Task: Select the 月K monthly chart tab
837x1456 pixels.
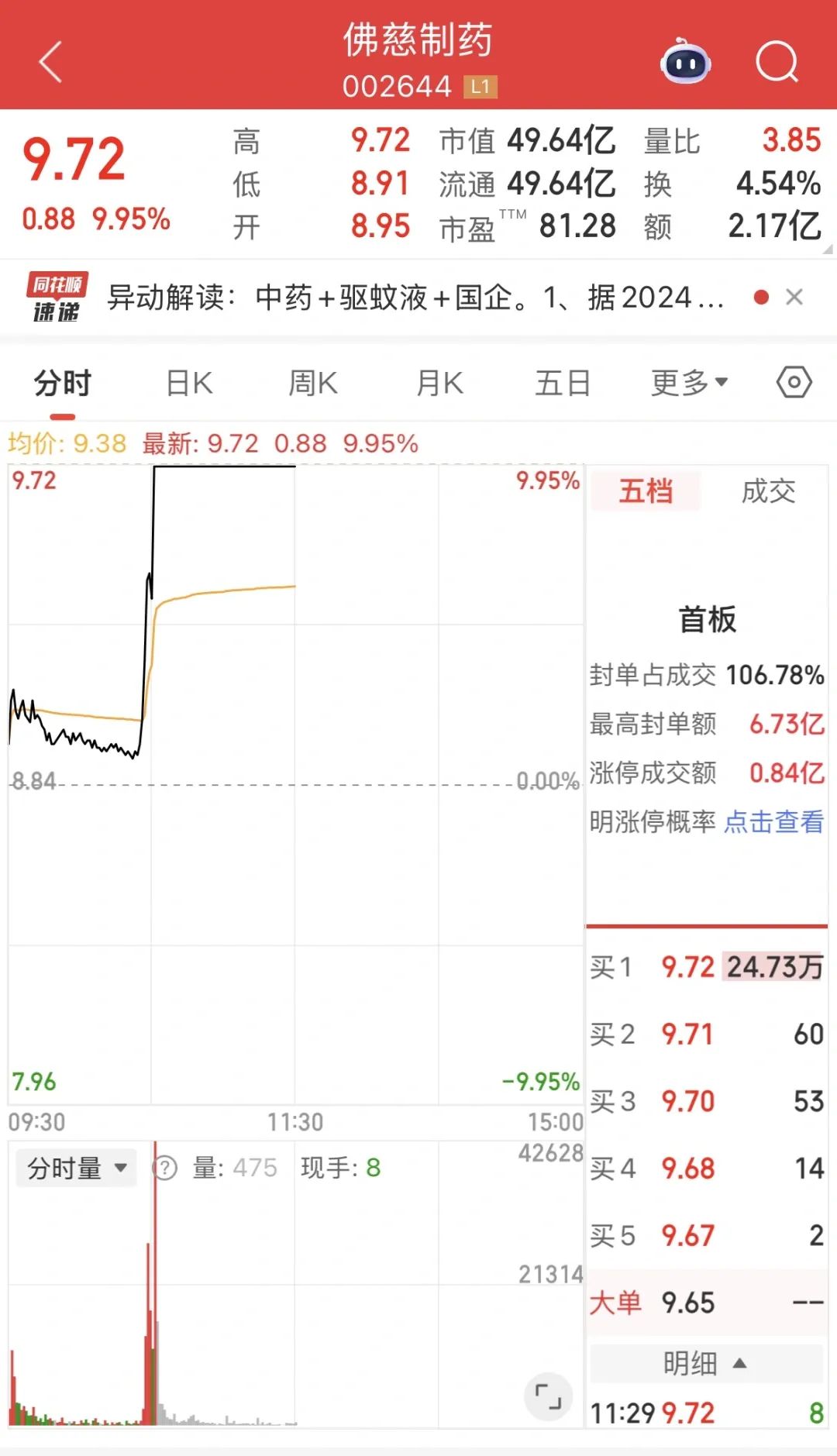Action: tap(438, 381)
